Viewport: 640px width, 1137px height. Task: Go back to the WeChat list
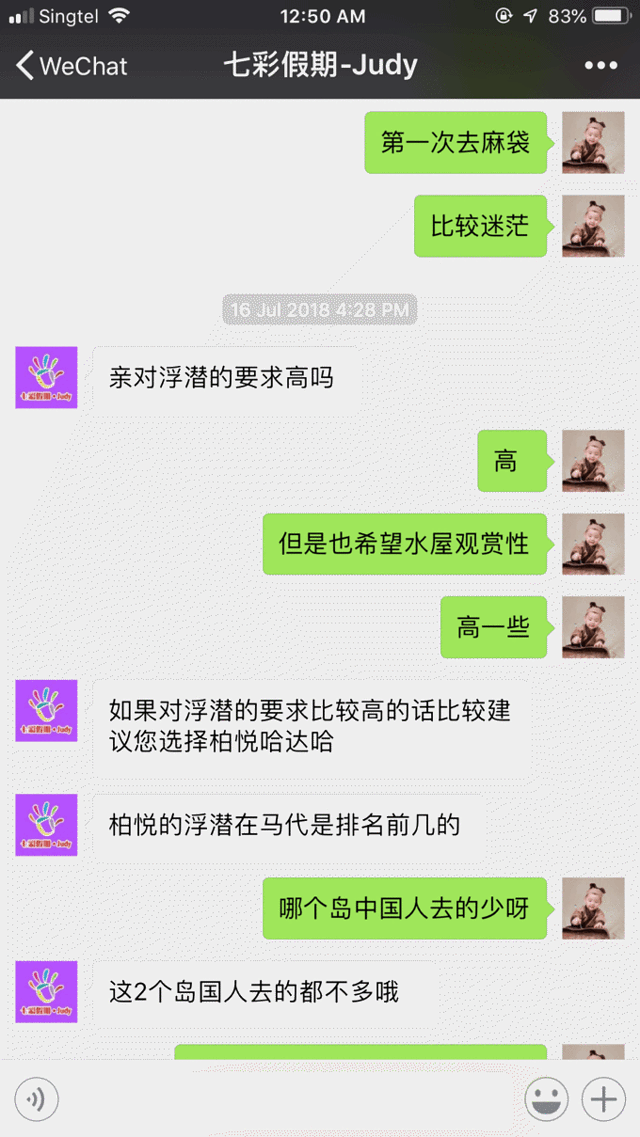click(x=70, y=66)
